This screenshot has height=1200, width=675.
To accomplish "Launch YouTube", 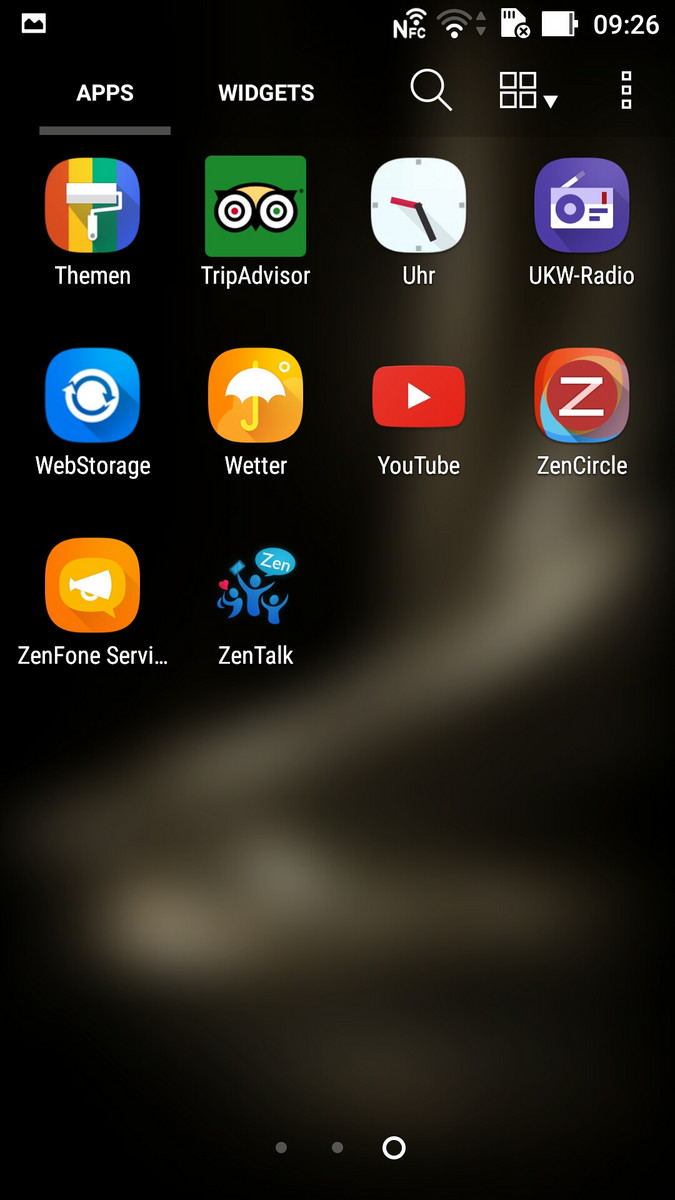I will [418, 396].
